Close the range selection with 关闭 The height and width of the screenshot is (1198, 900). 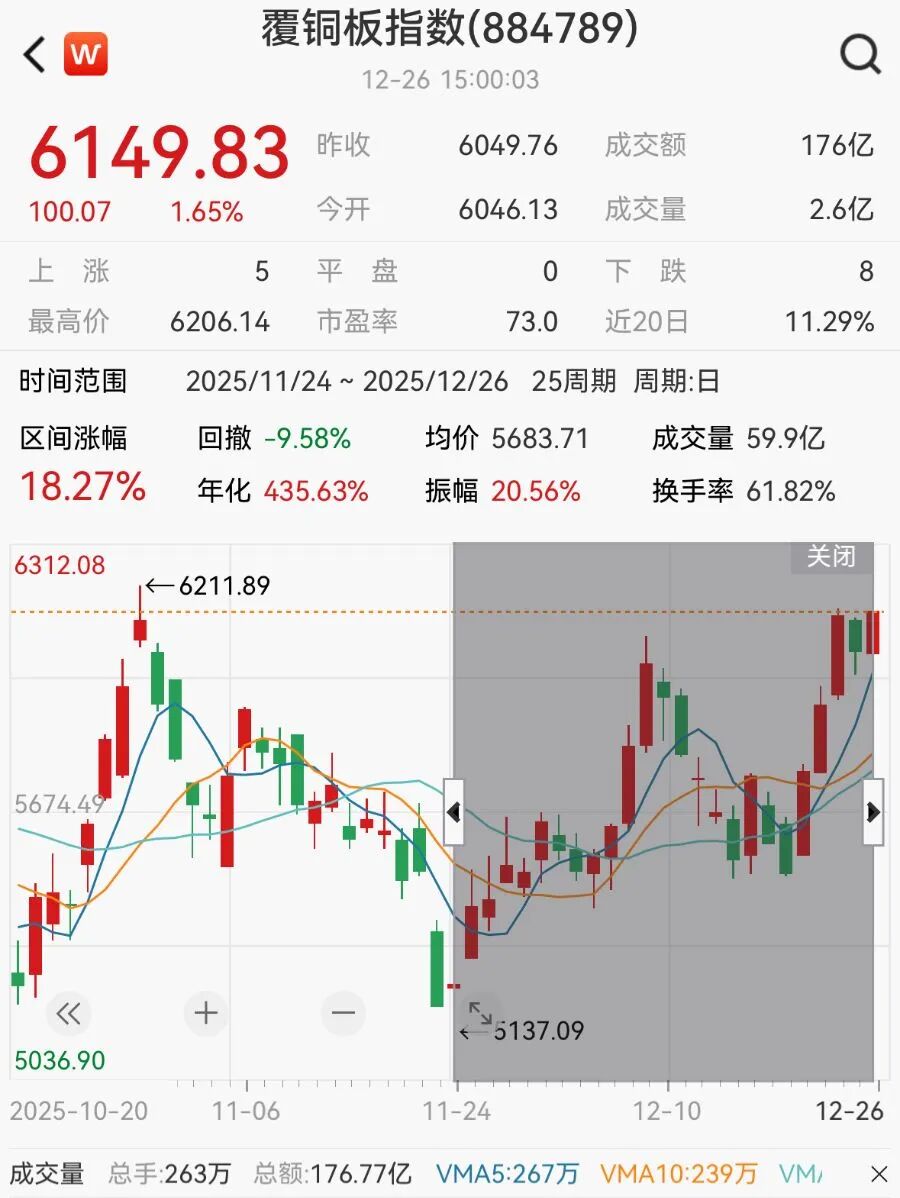coord(831,557)
